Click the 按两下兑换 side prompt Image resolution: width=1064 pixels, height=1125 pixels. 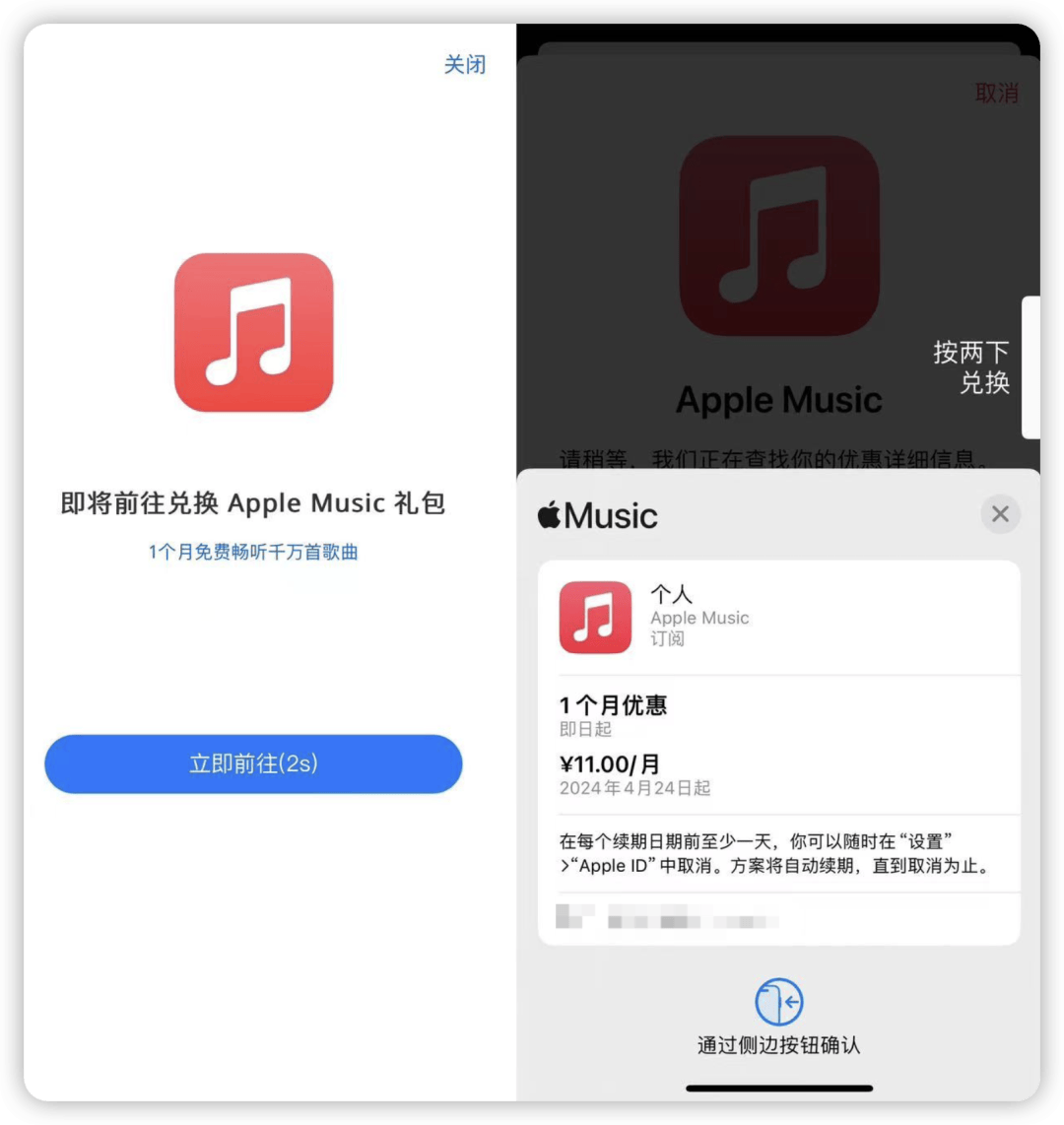point(971,367)
